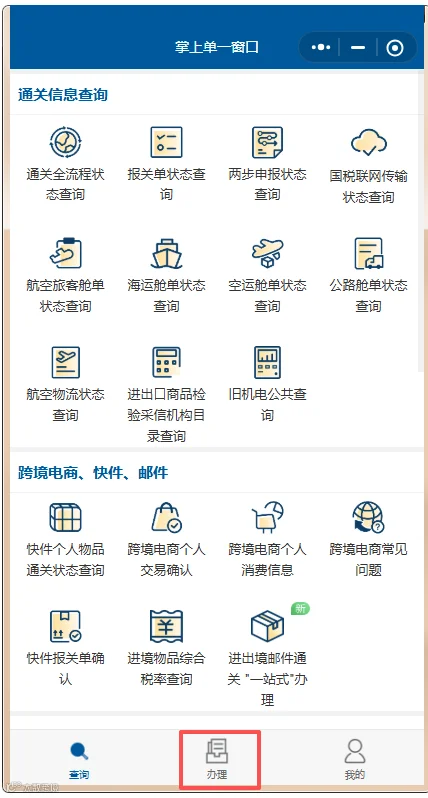Open 报关单状态查询

point(166,164)
